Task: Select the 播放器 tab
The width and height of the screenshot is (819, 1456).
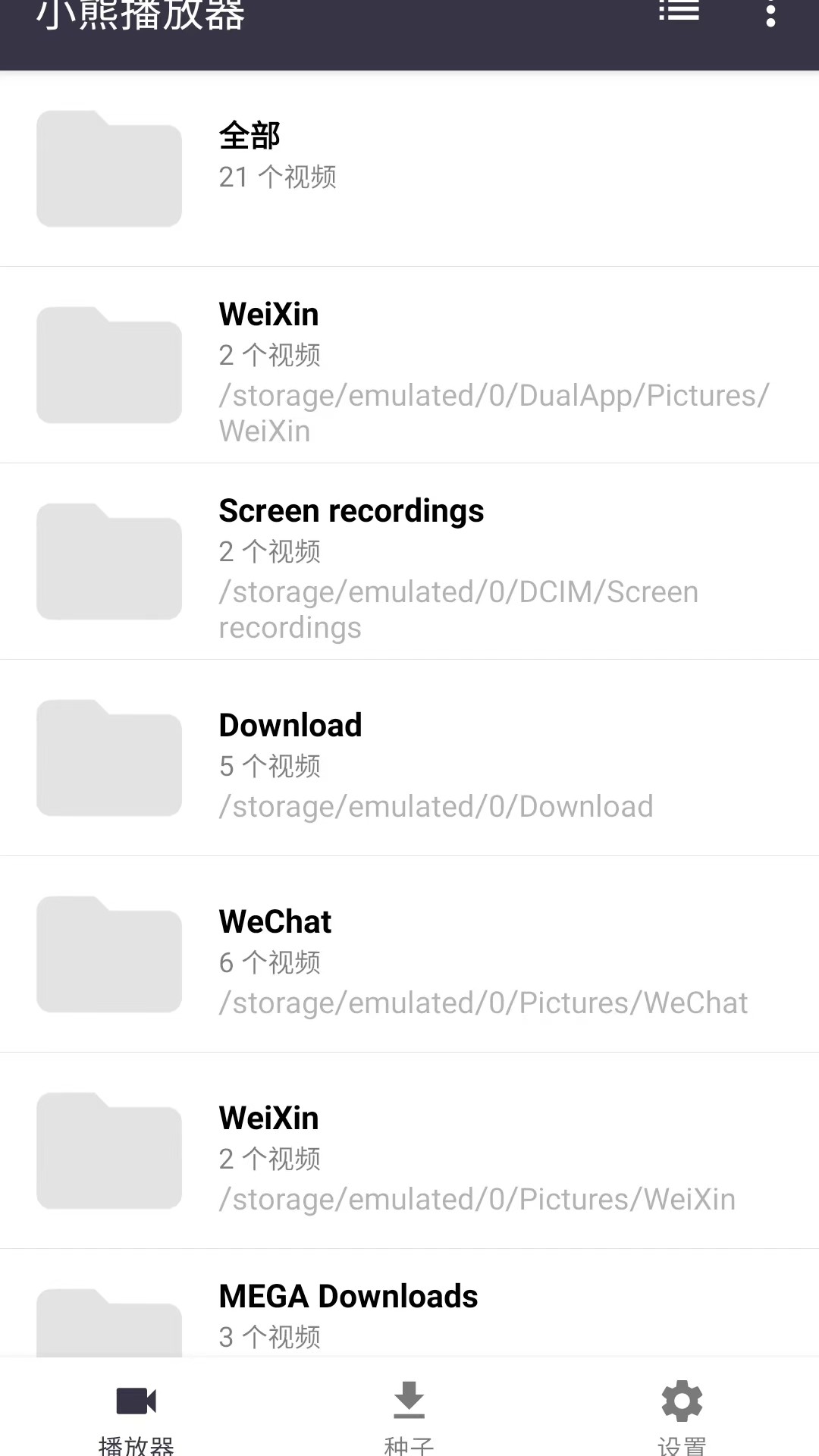Action: [x=136, y=1416]
